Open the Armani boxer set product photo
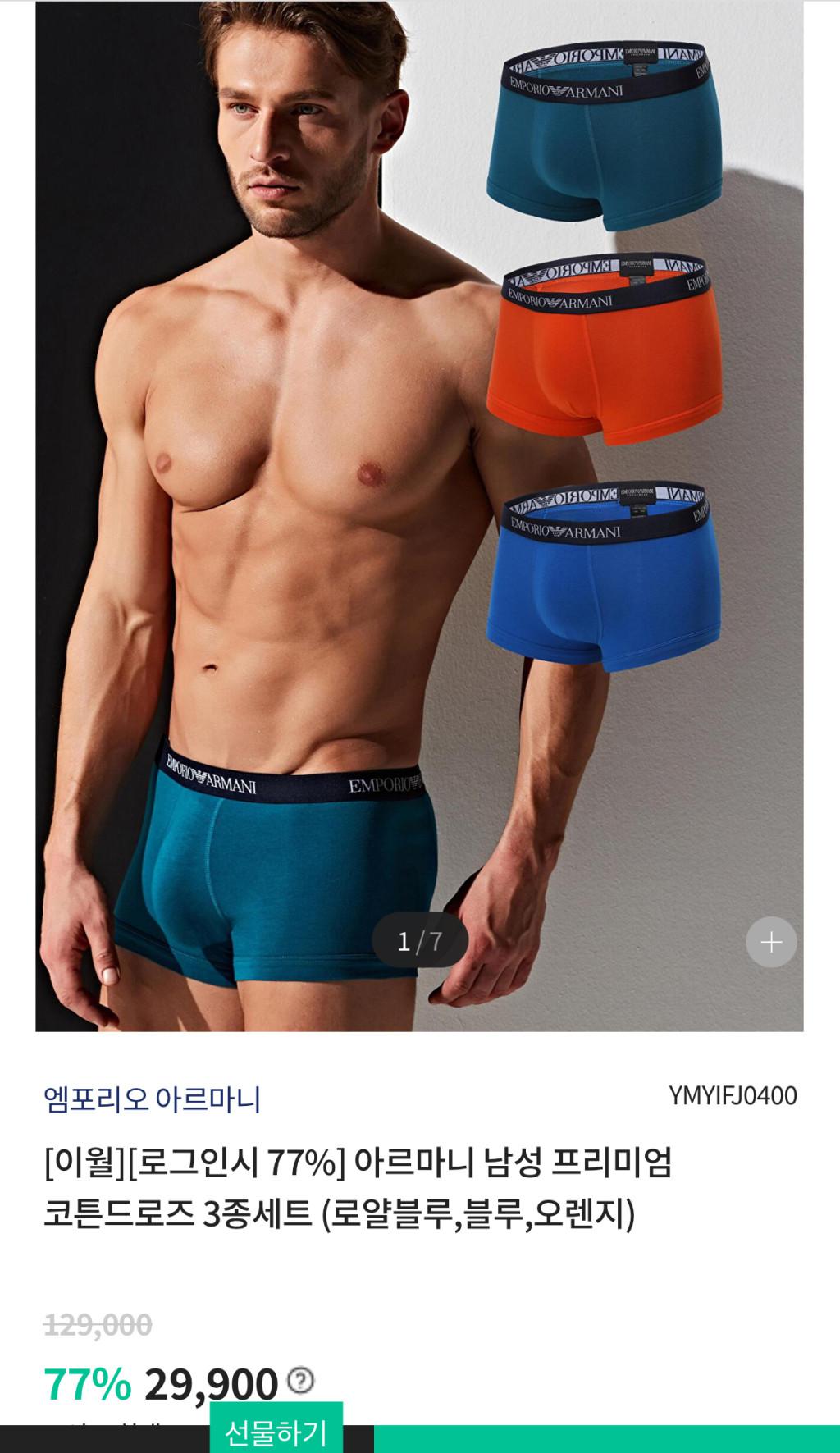Image resolution: width=840 pixels, height=1453 pixels. tap(419, 515)
